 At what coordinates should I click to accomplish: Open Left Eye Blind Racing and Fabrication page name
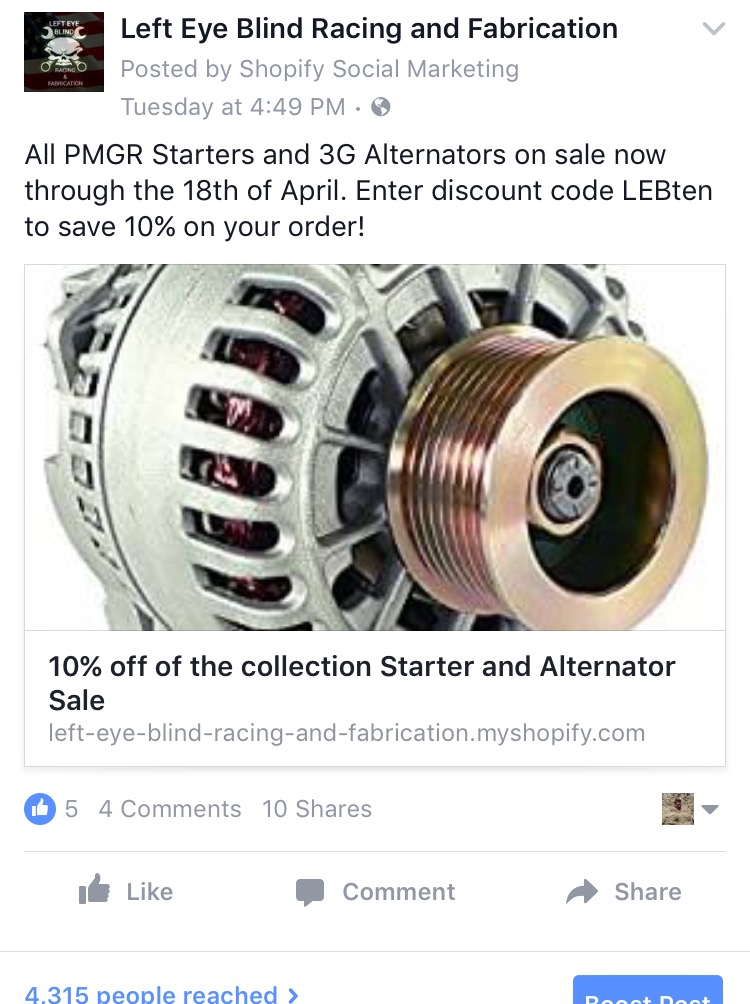[x=369, y=29]
